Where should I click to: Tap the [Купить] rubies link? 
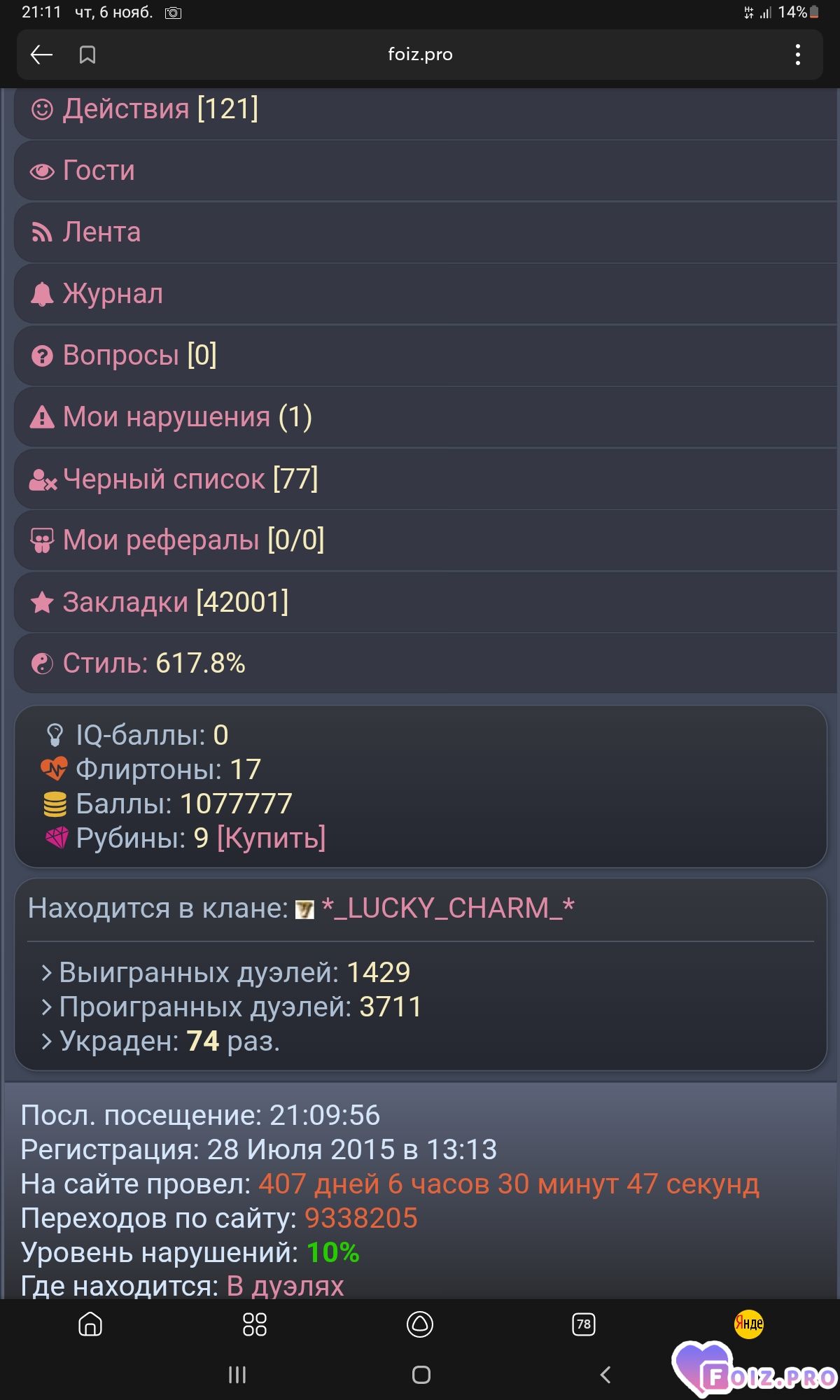tap(272, 838)
